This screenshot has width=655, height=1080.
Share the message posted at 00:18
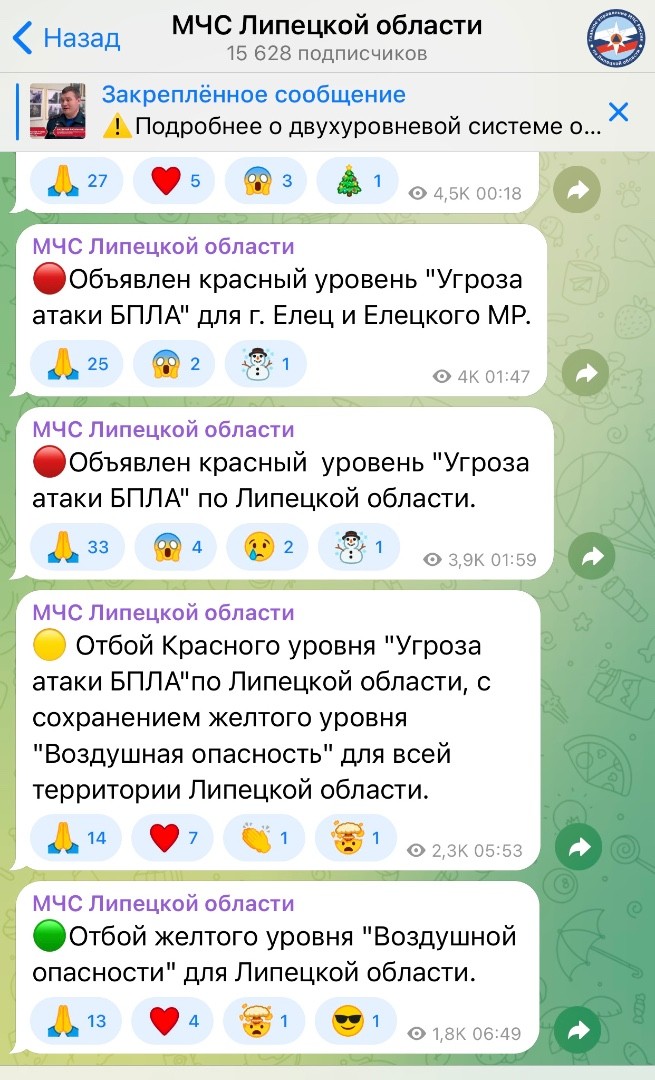(576, 190)
